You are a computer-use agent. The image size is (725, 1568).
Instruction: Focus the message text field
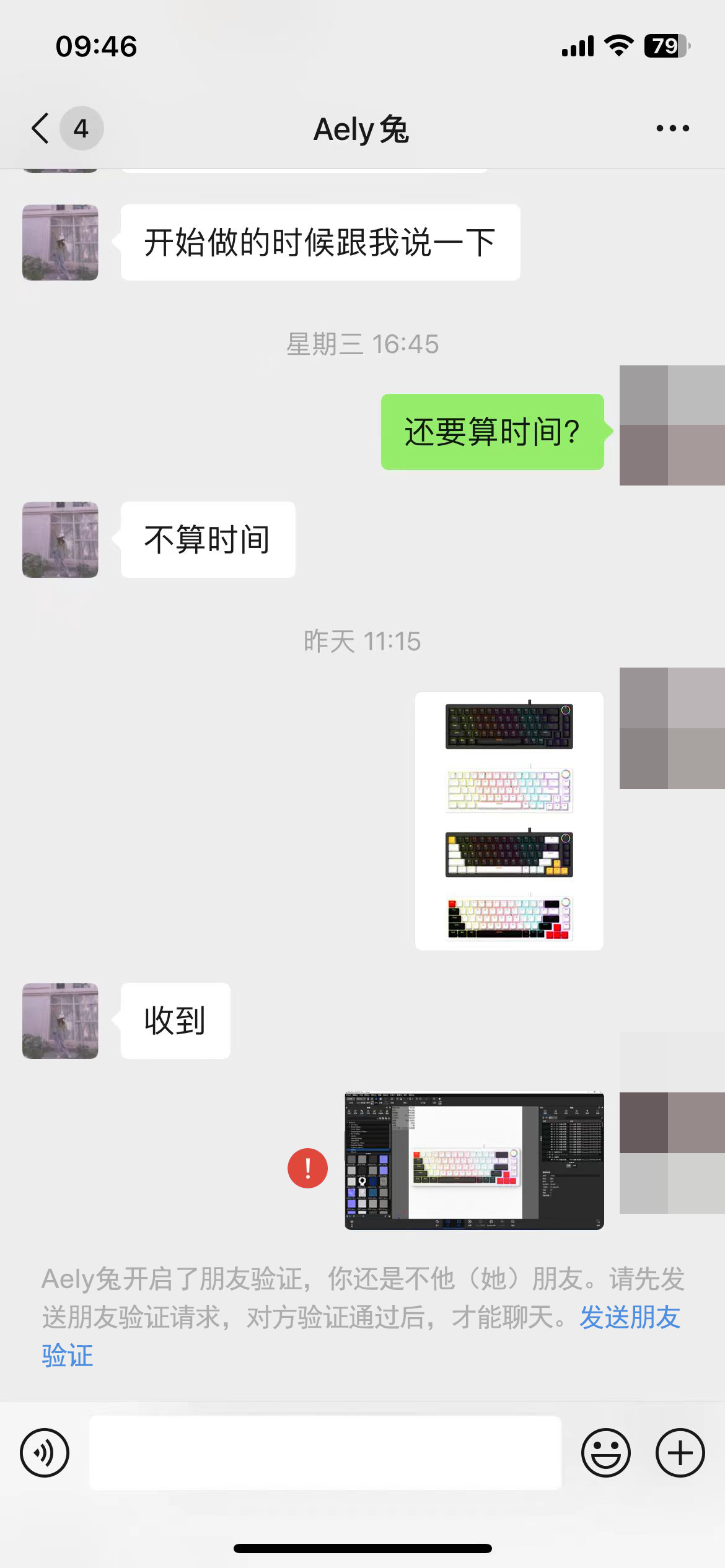click(x=325, y=1453)
